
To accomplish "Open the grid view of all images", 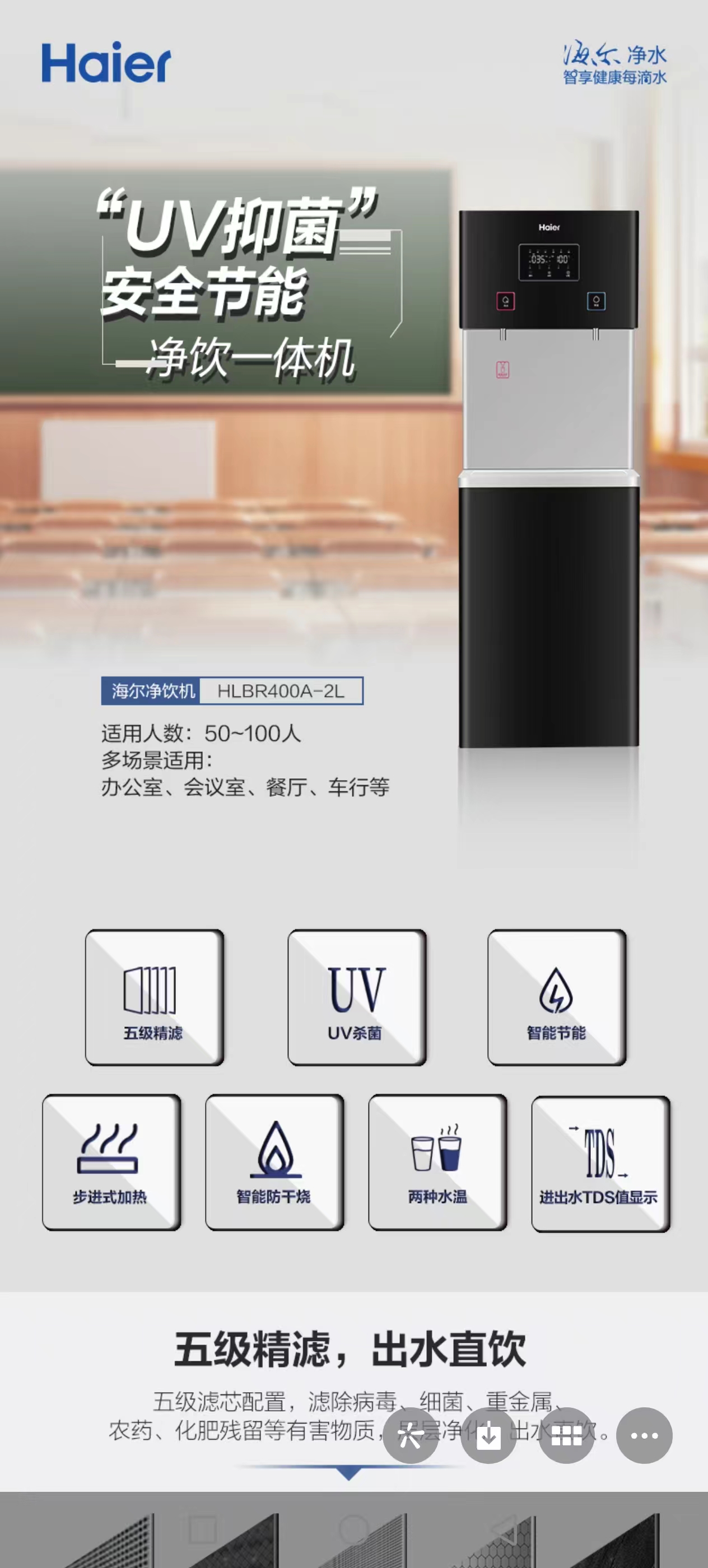I will (x=566, y=1436).
